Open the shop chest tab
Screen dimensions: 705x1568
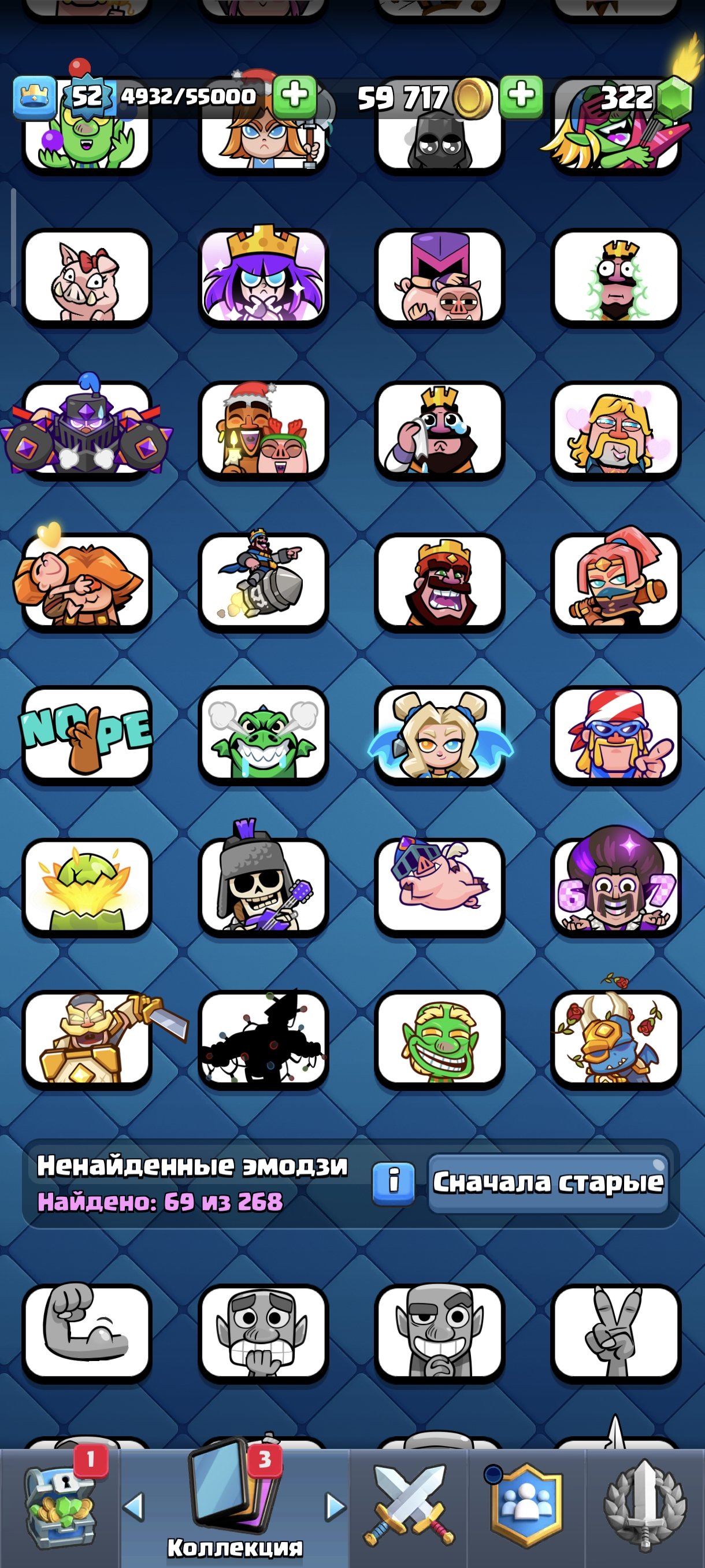[60, 1507]
